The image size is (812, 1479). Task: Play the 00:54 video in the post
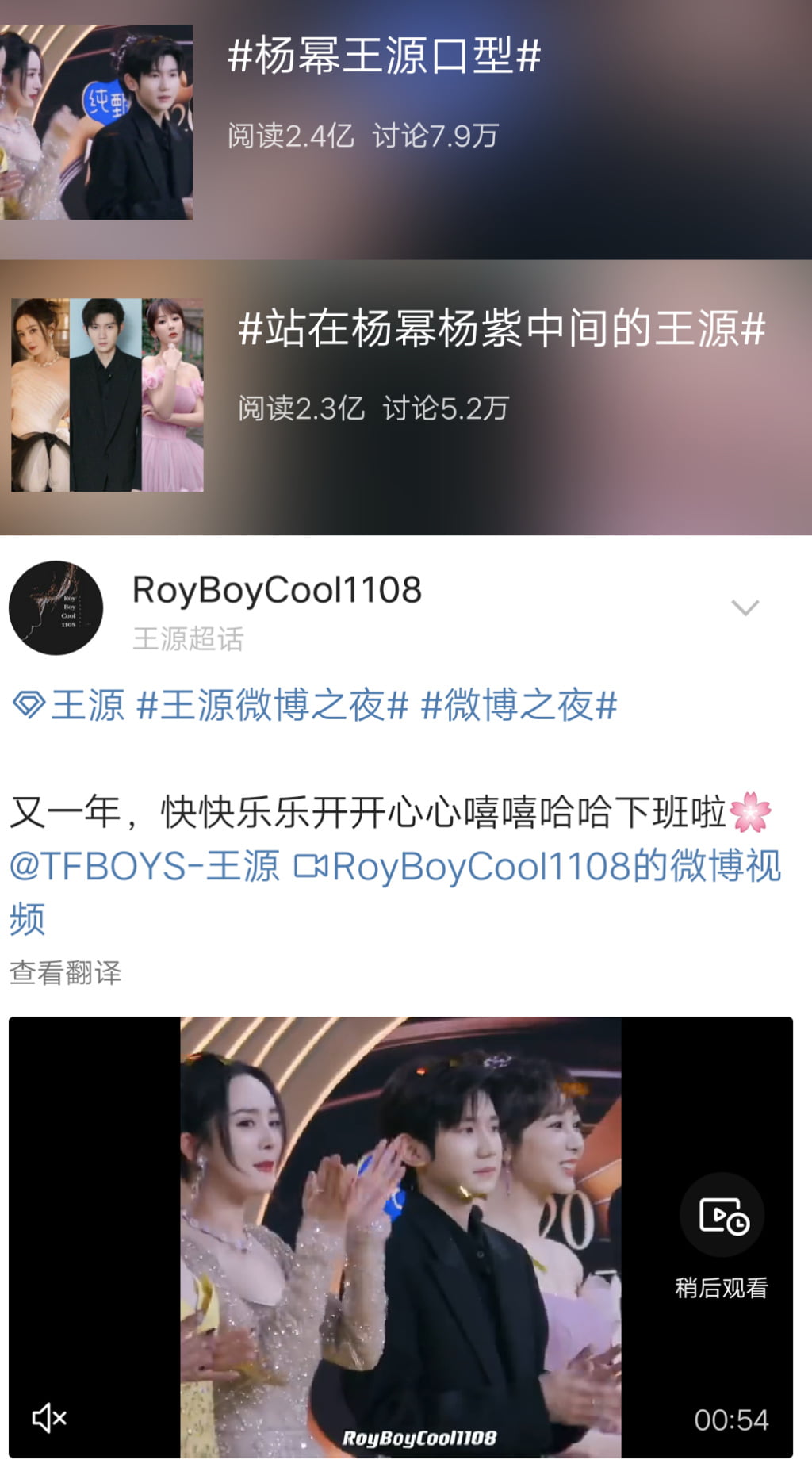tap(400, 1237)
